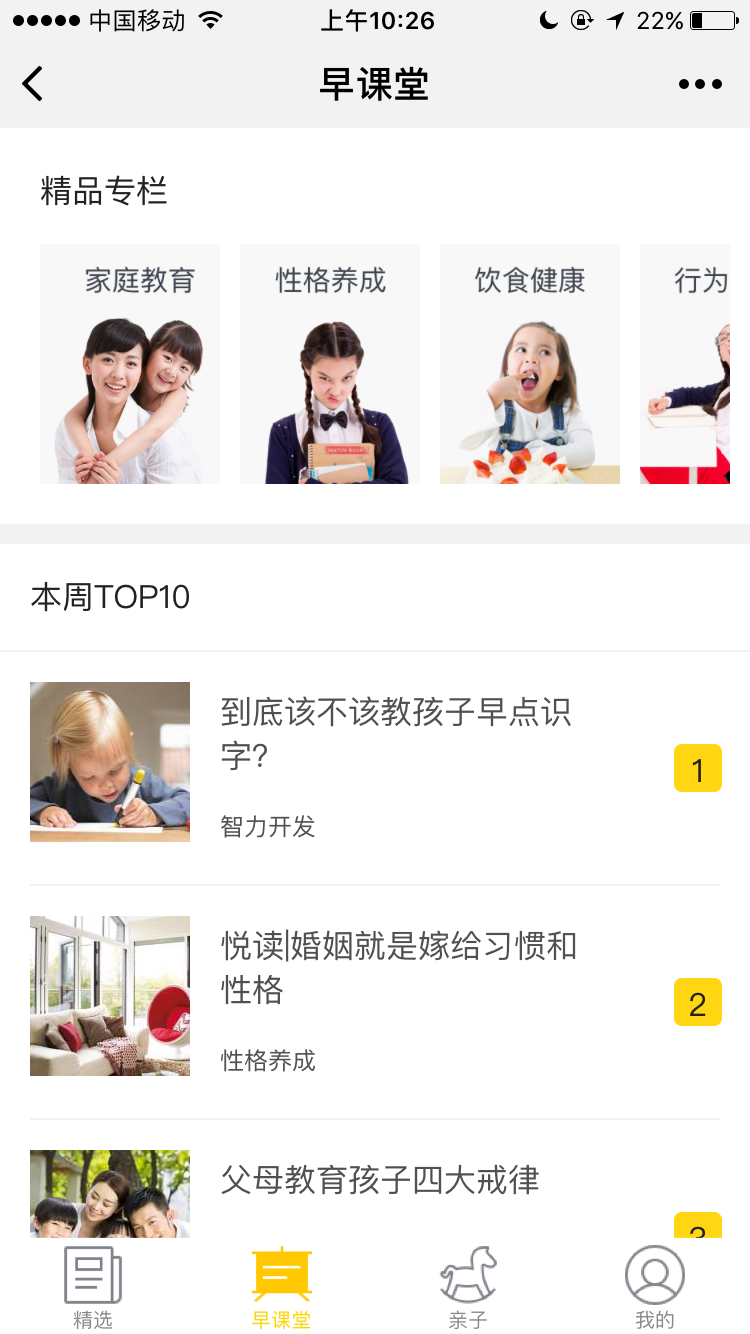The width and height of the screenshot is (750, 1334).
Task: Open the 家庭教育 column card
Action: (x=130, y=364)
